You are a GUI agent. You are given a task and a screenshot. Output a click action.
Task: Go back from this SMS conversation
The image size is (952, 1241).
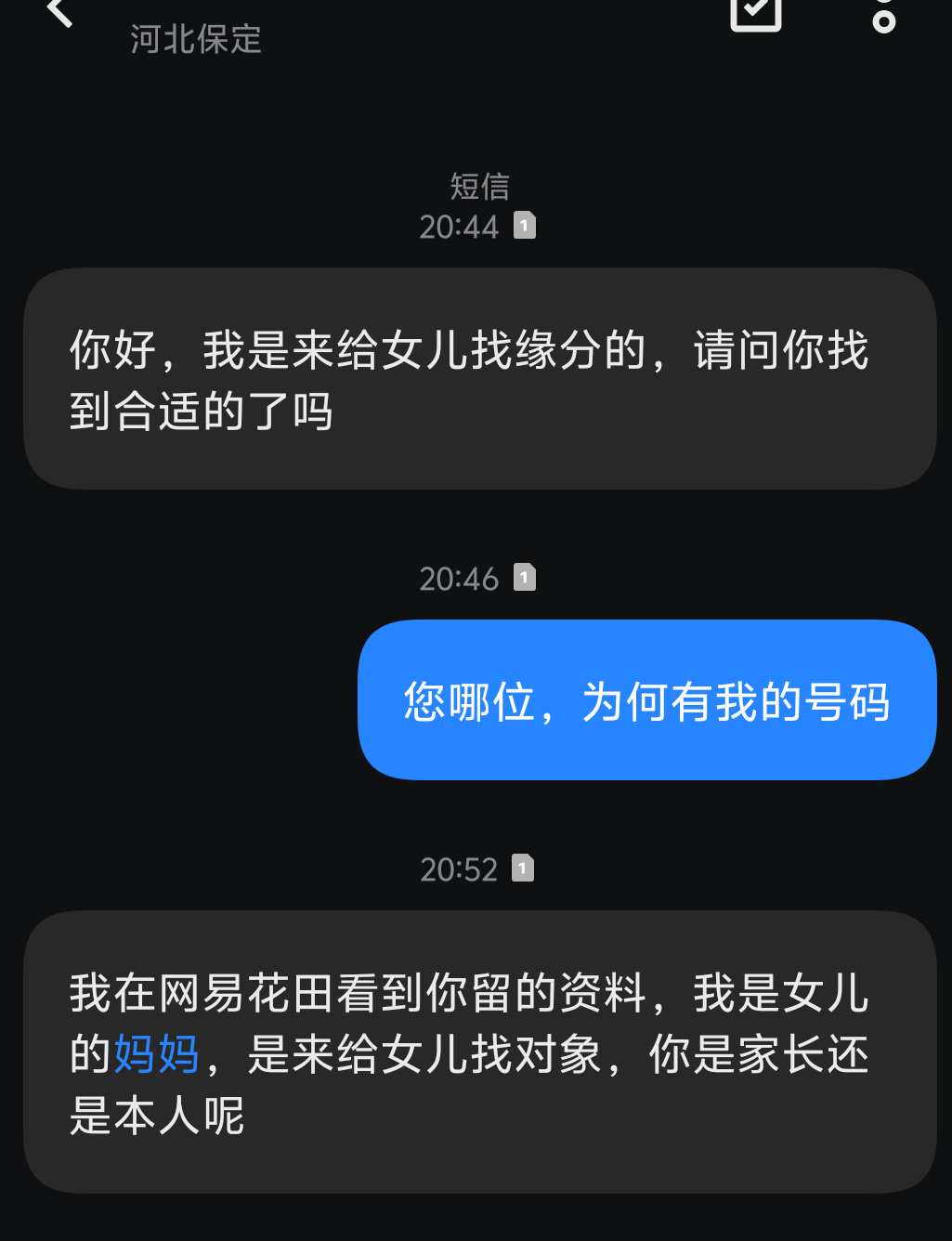coord(59,12)
